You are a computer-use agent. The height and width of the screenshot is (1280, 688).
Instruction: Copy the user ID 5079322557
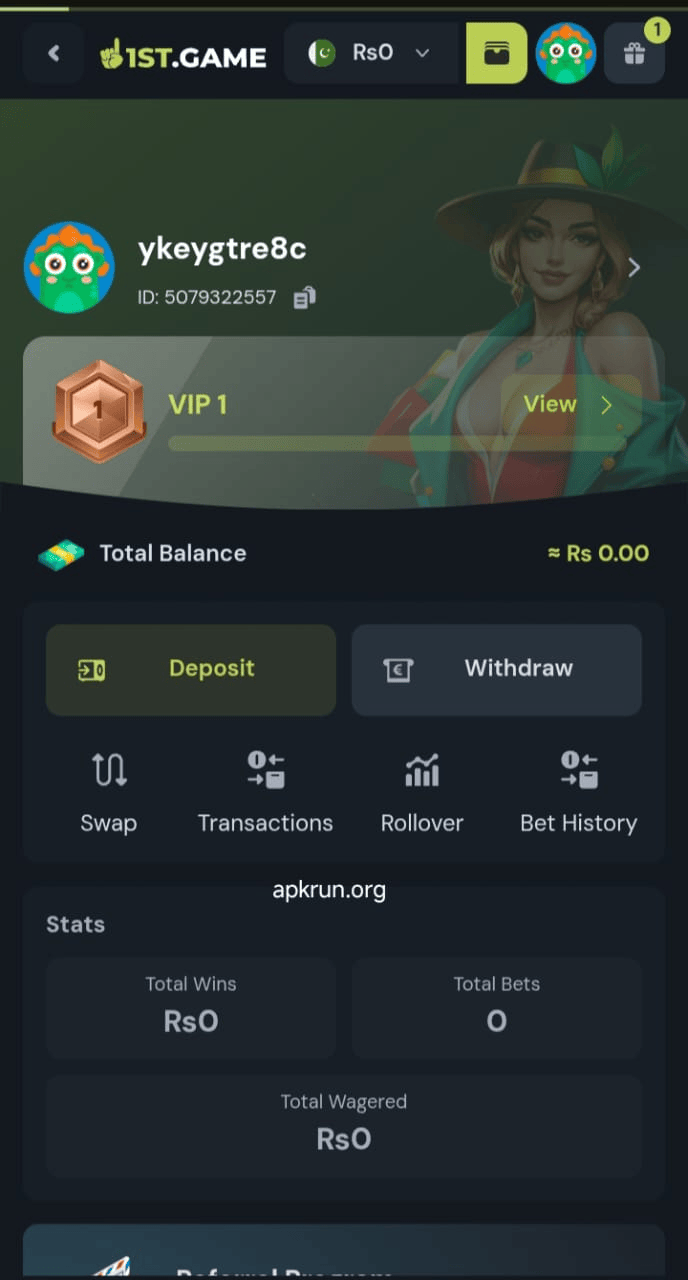305,297
